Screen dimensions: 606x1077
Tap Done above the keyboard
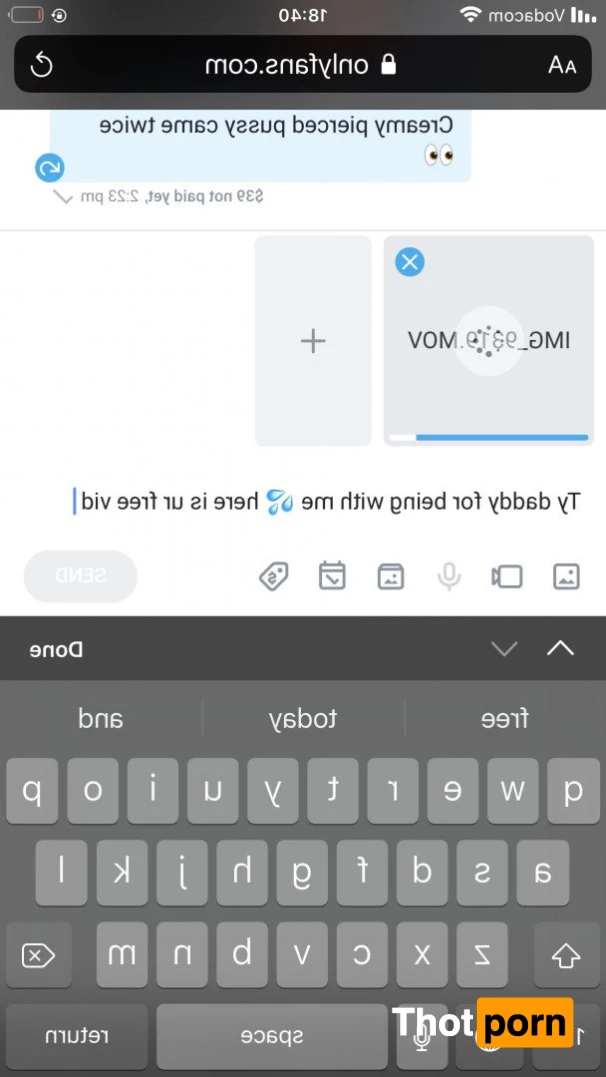tap(56, 649)
